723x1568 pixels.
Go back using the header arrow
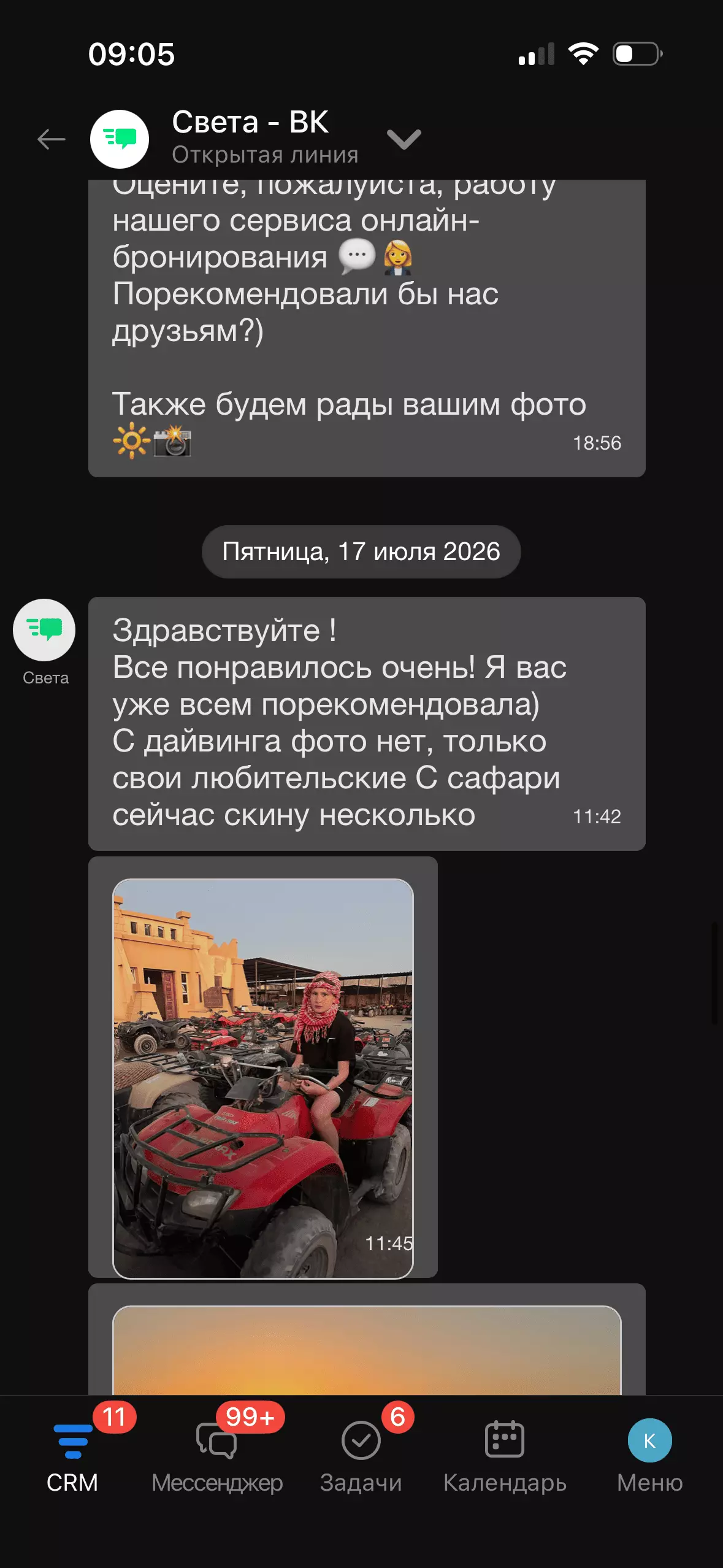(x=52, y=139)
